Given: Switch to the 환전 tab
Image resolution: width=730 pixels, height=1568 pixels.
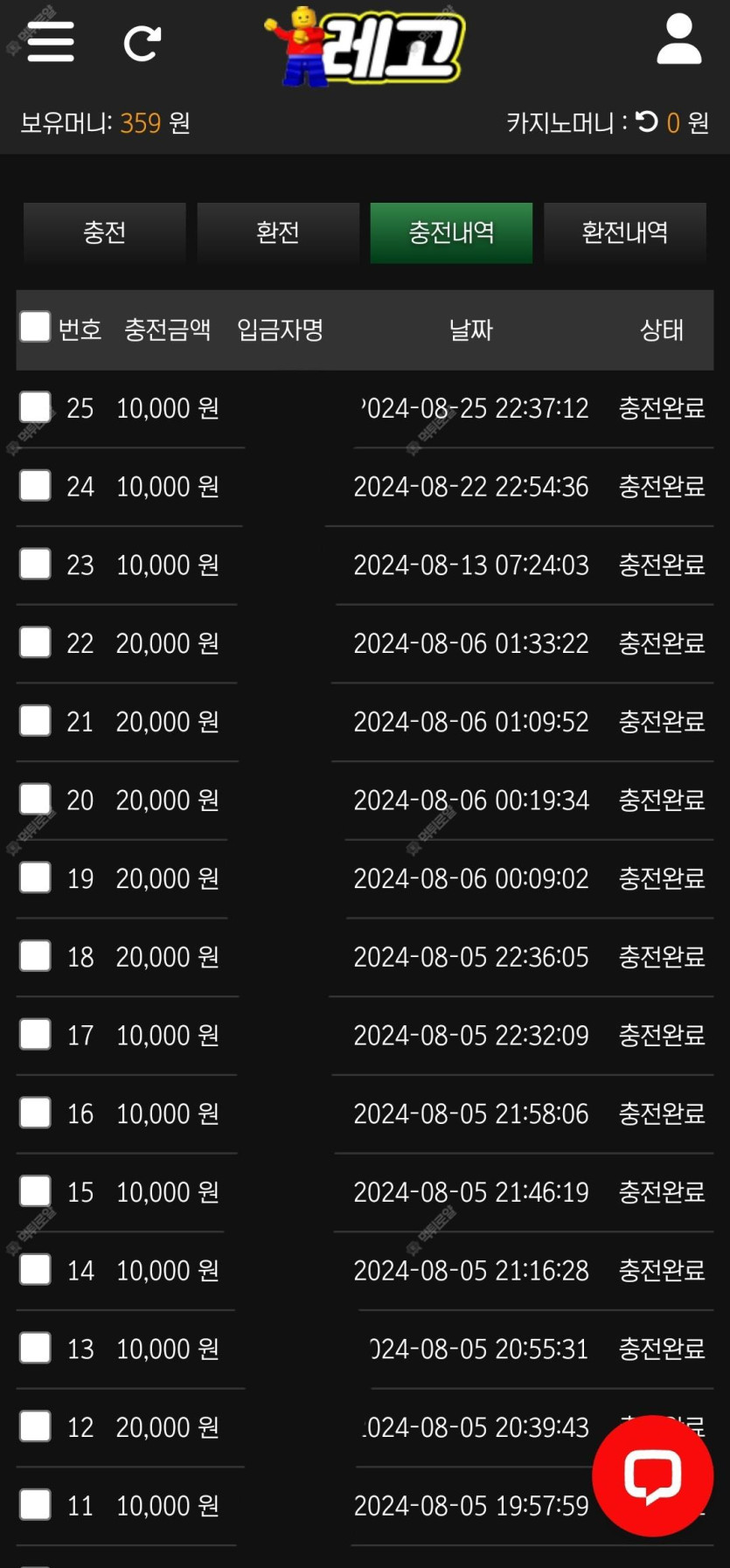Looking at the screenshot, I should pyautogui.click(x=278, y=232).
